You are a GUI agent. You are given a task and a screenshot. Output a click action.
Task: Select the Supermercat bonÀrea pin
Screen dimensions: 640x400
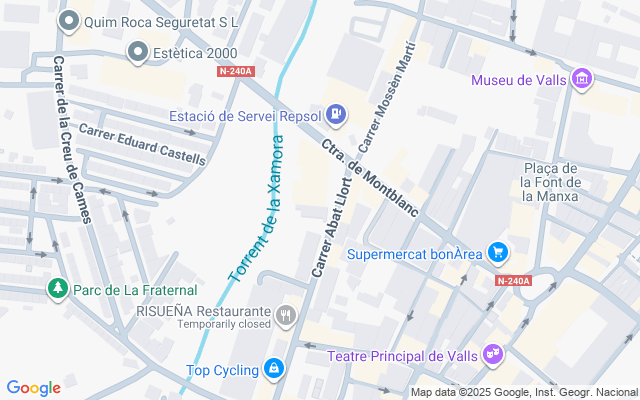[x=497, y=253]
